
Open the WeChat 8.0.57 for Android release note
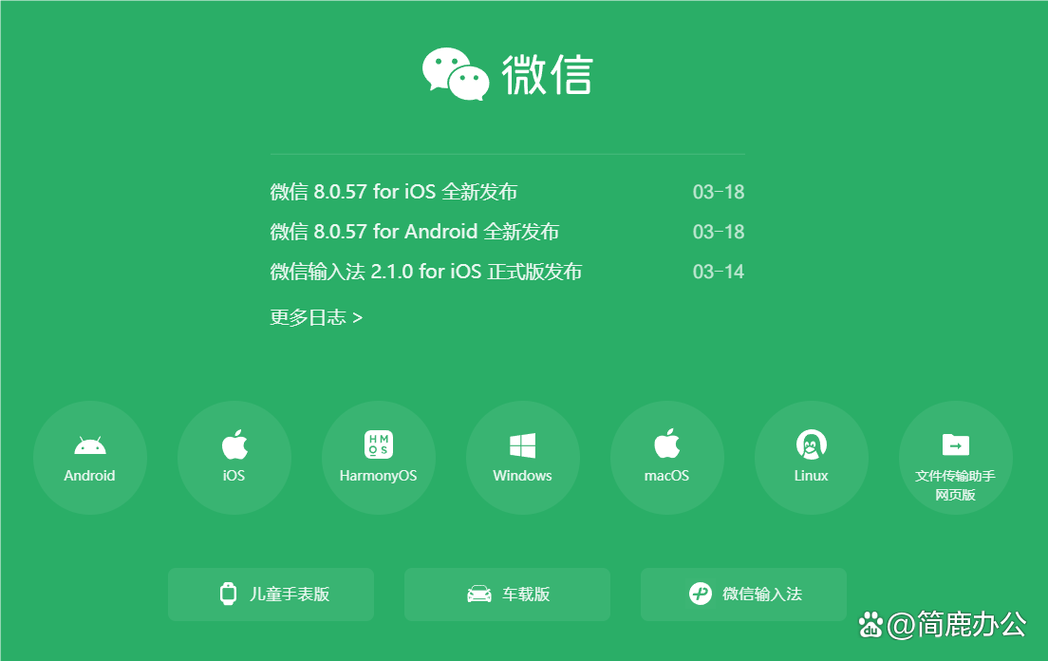414,232
